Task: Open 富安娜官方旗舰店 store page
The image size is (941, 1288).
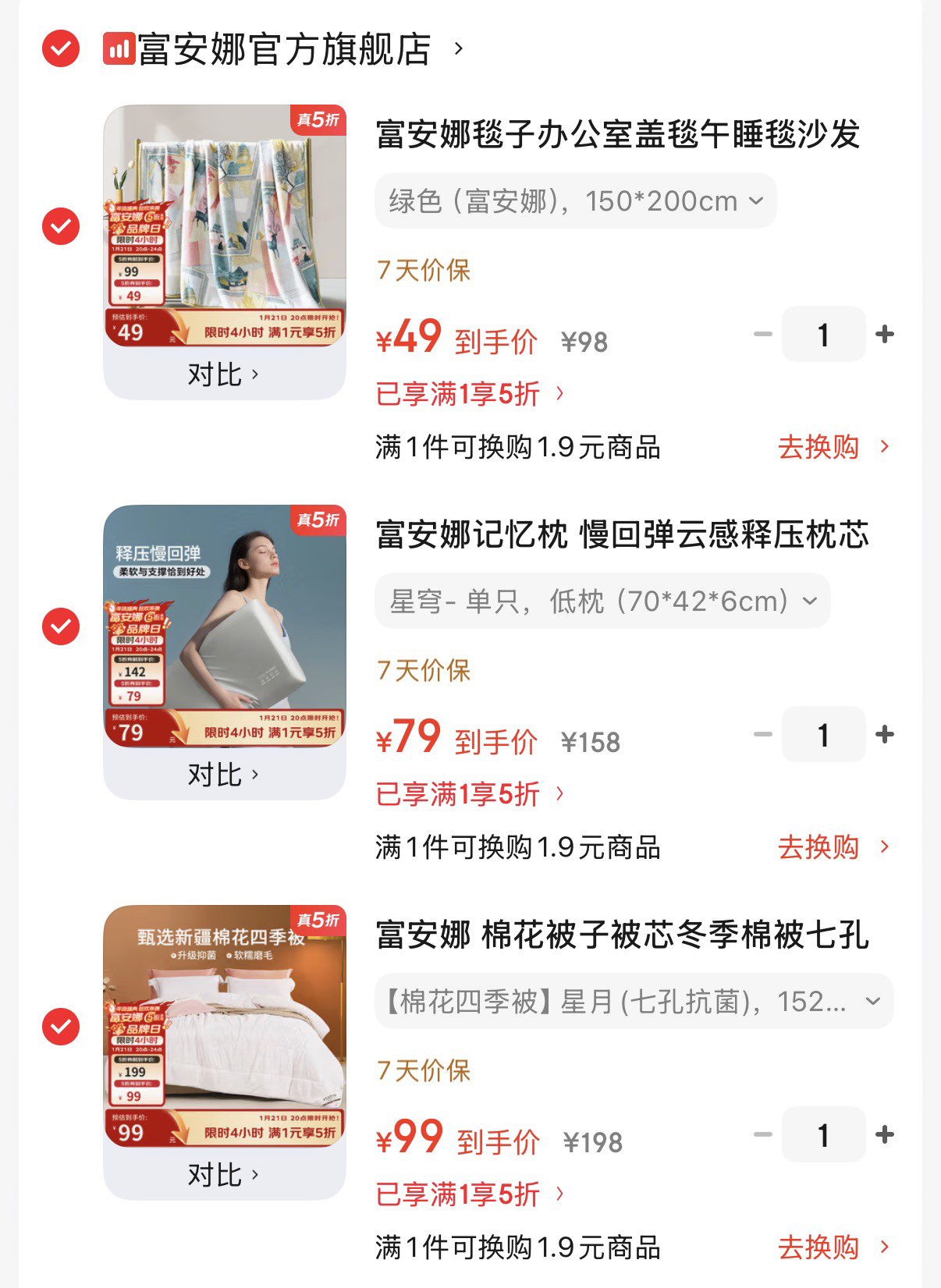Action: tap(285, 49)
